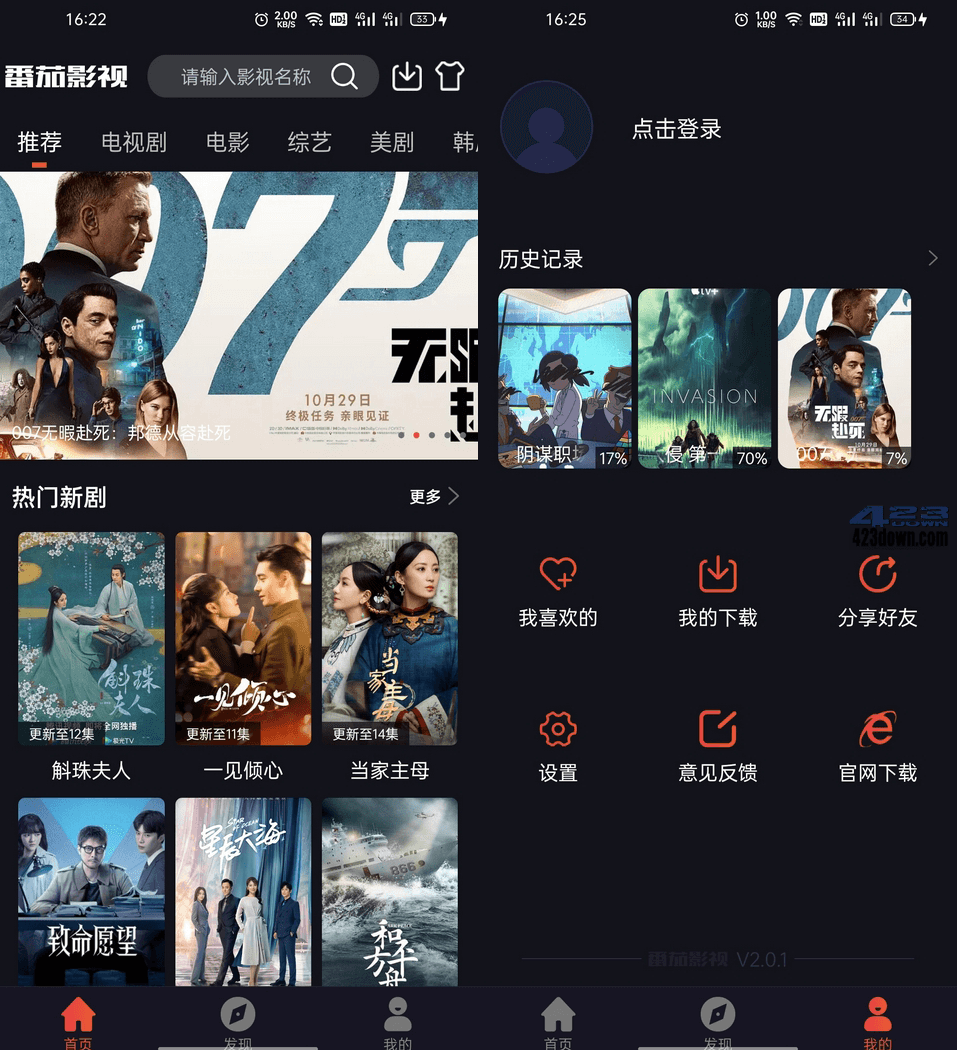Open the 美剧 category tab
The image size is (957, 1050).
(x=392, y=142)
